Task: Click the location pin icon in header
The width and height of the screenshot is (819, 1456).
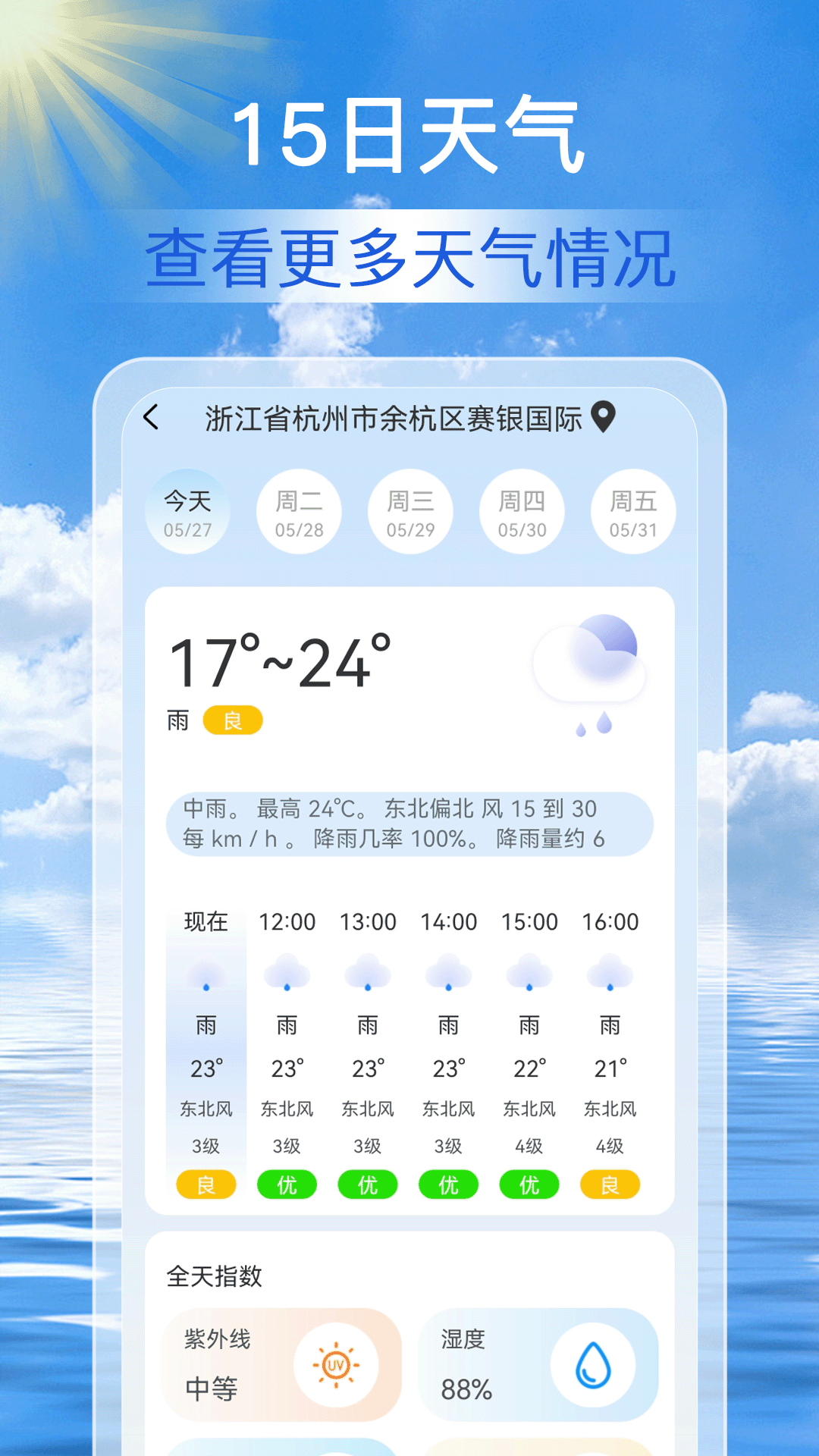Action: (604, 418)
